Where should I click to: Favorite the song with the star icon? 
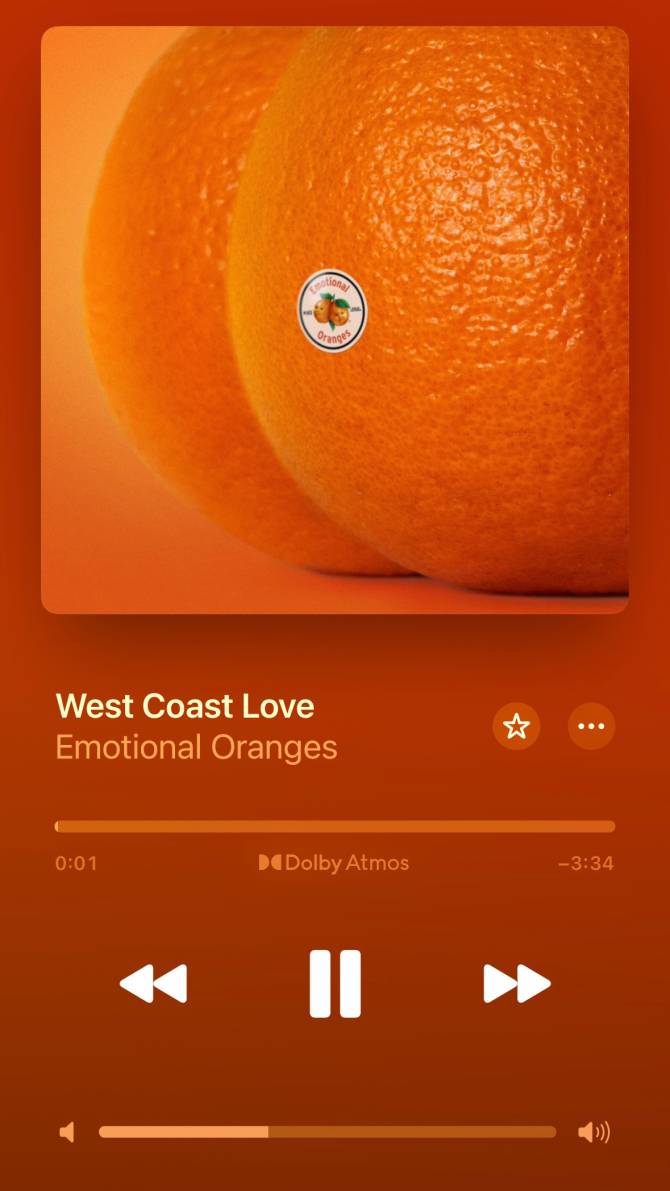click(517, 726)
